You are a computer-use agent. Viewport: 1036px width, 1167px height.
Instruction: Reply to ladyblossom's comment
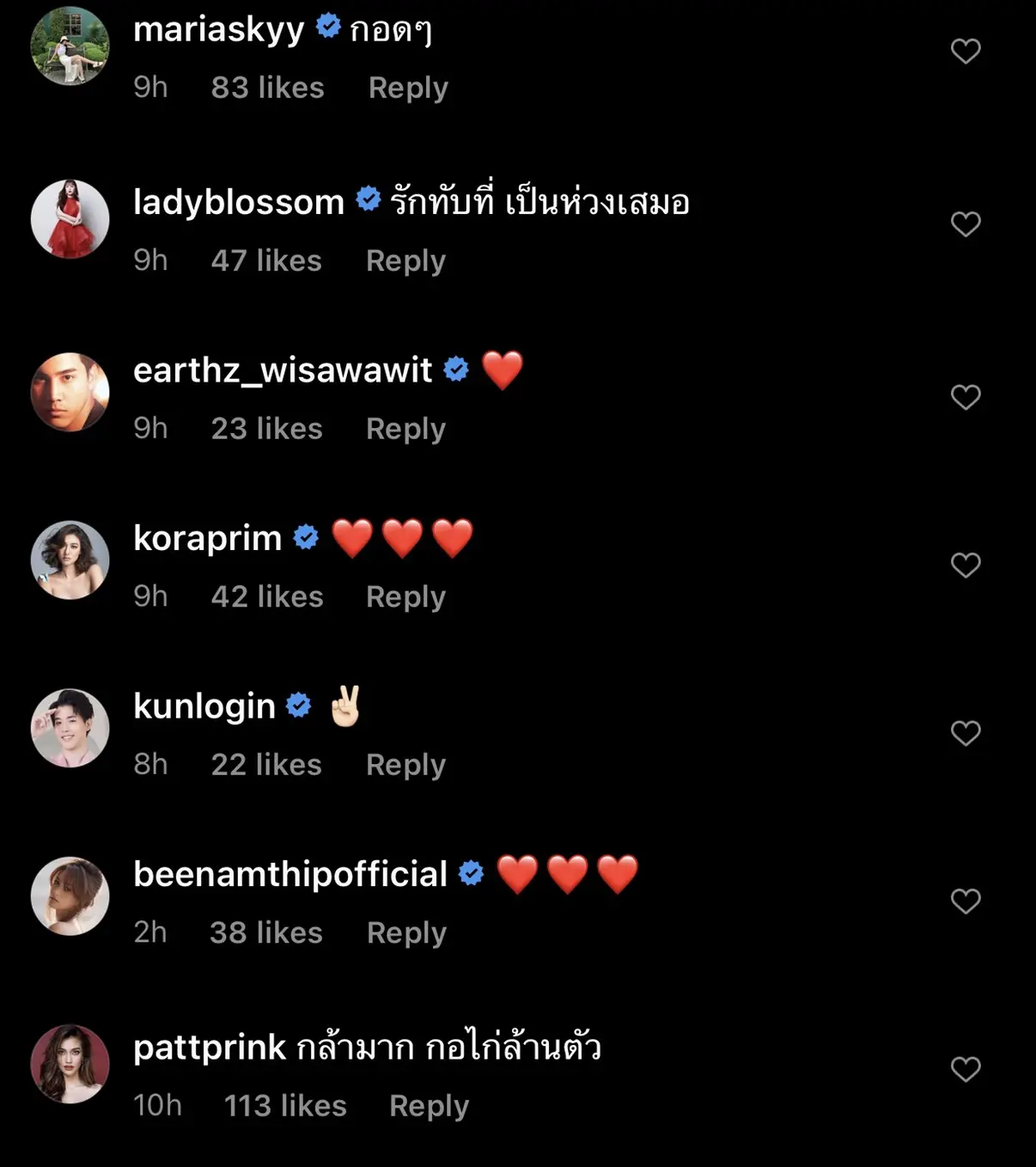tap(405, 260)
